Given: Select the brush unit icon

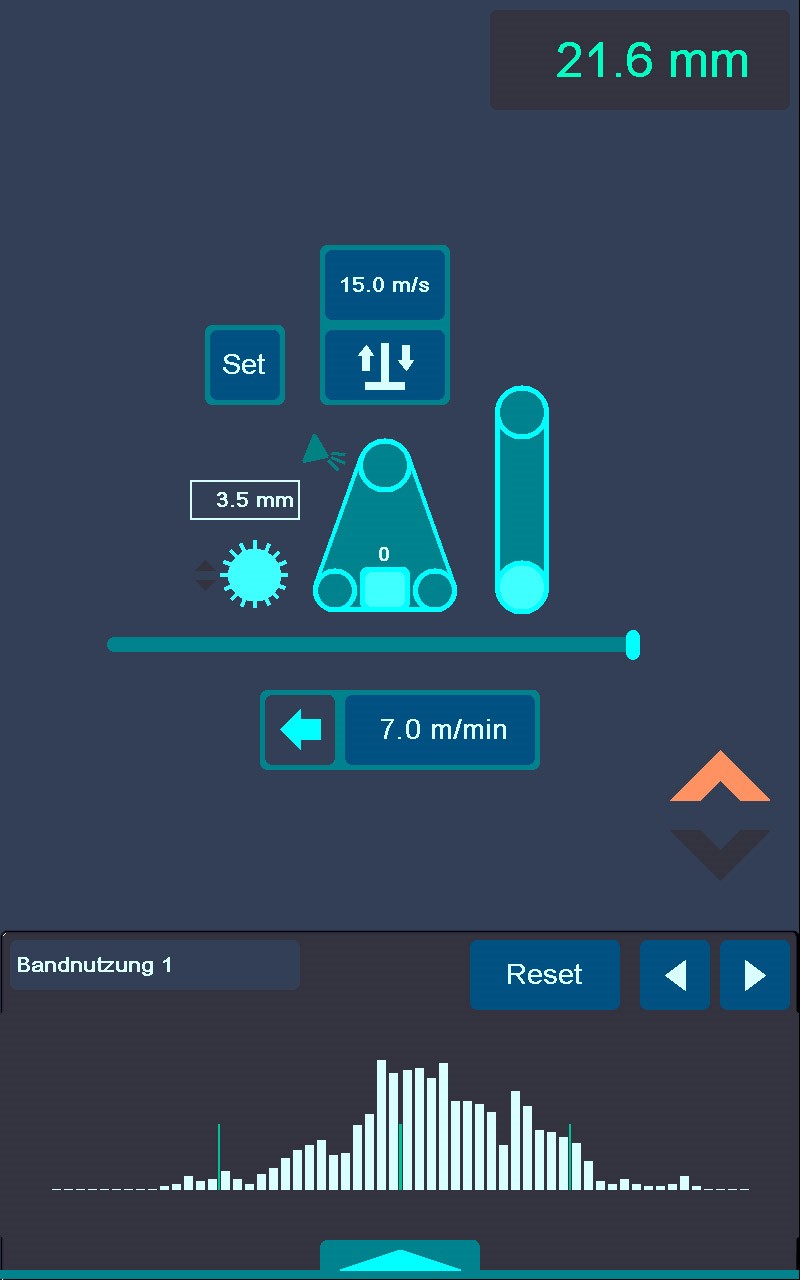Looking at the screenshot, I should (255, 574).
